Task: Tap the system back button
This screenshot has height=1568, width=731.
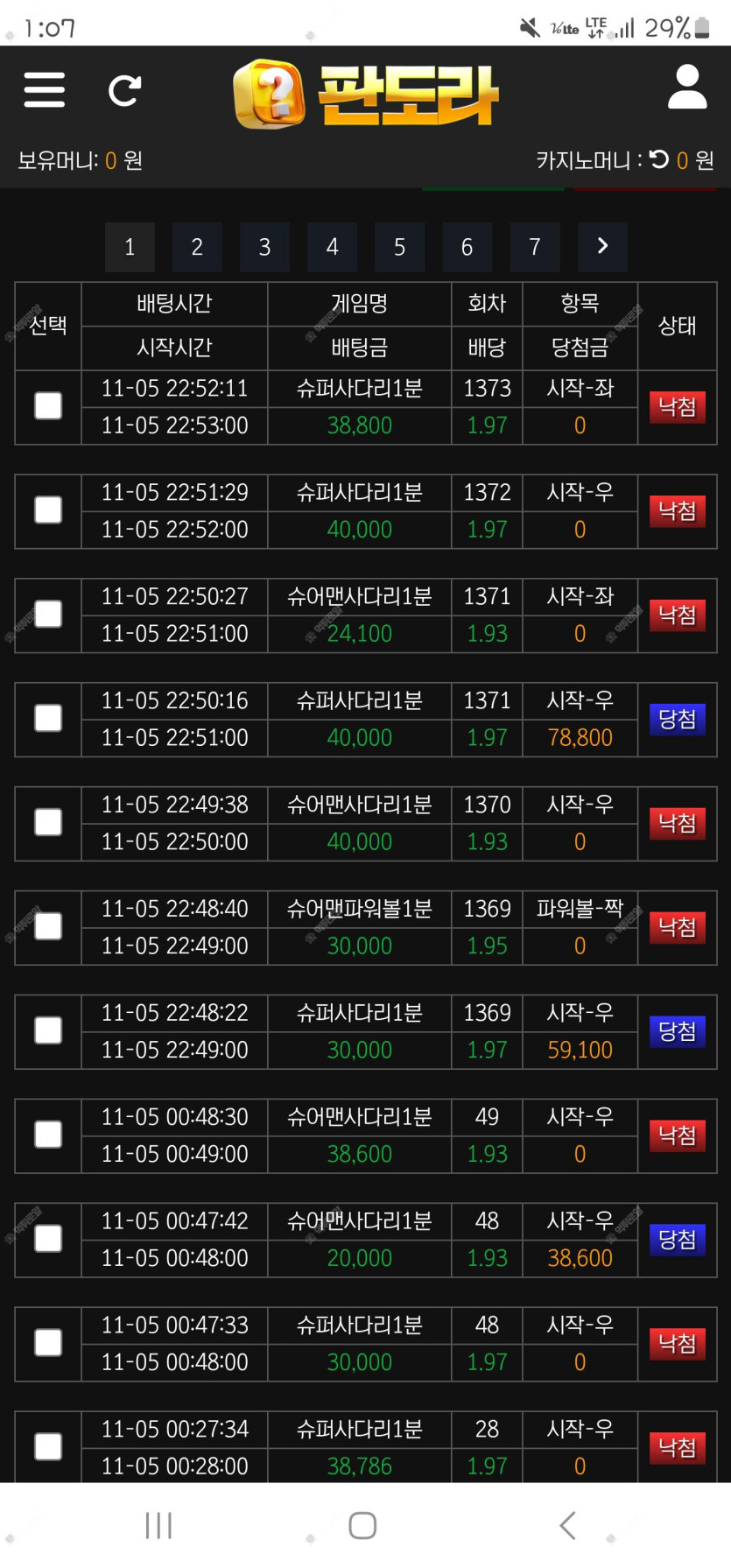Action: click(567, 1525)
